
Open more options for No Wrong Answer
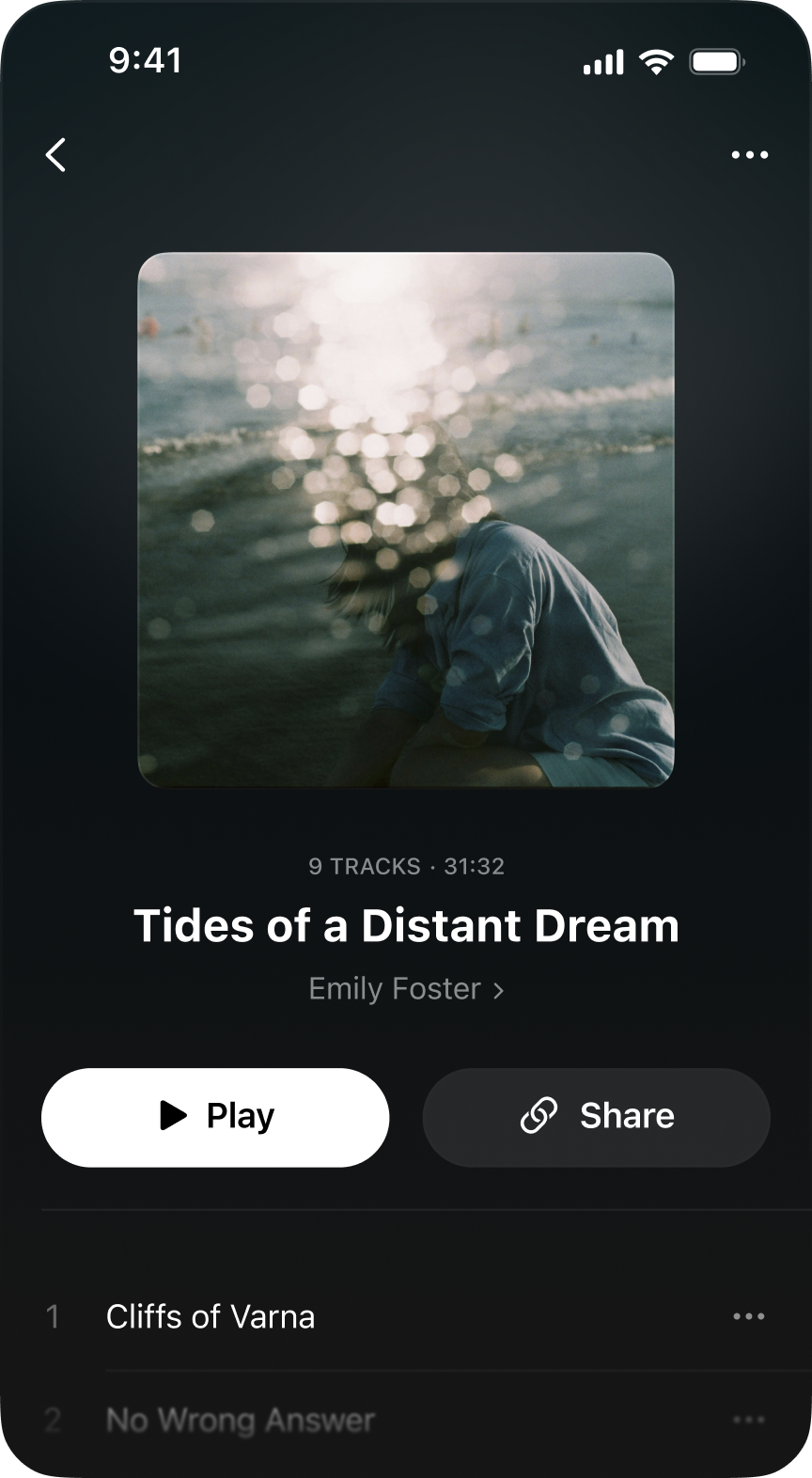click(x=748, y=1420)
